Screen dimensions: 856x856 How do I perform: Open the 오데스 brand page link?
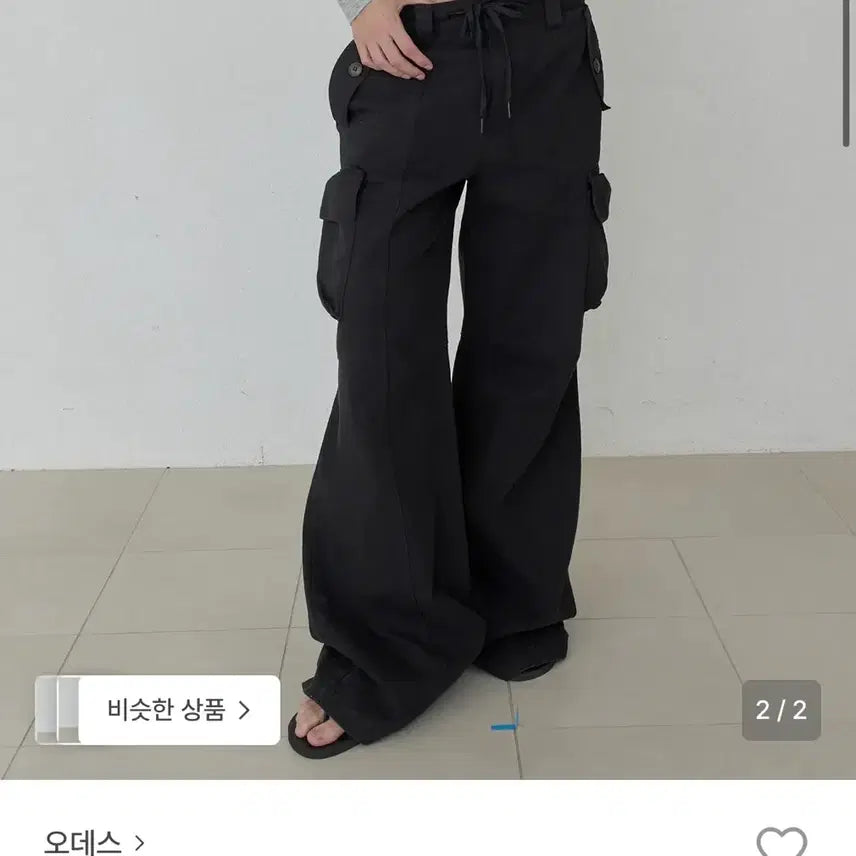(x=94, y=842)
